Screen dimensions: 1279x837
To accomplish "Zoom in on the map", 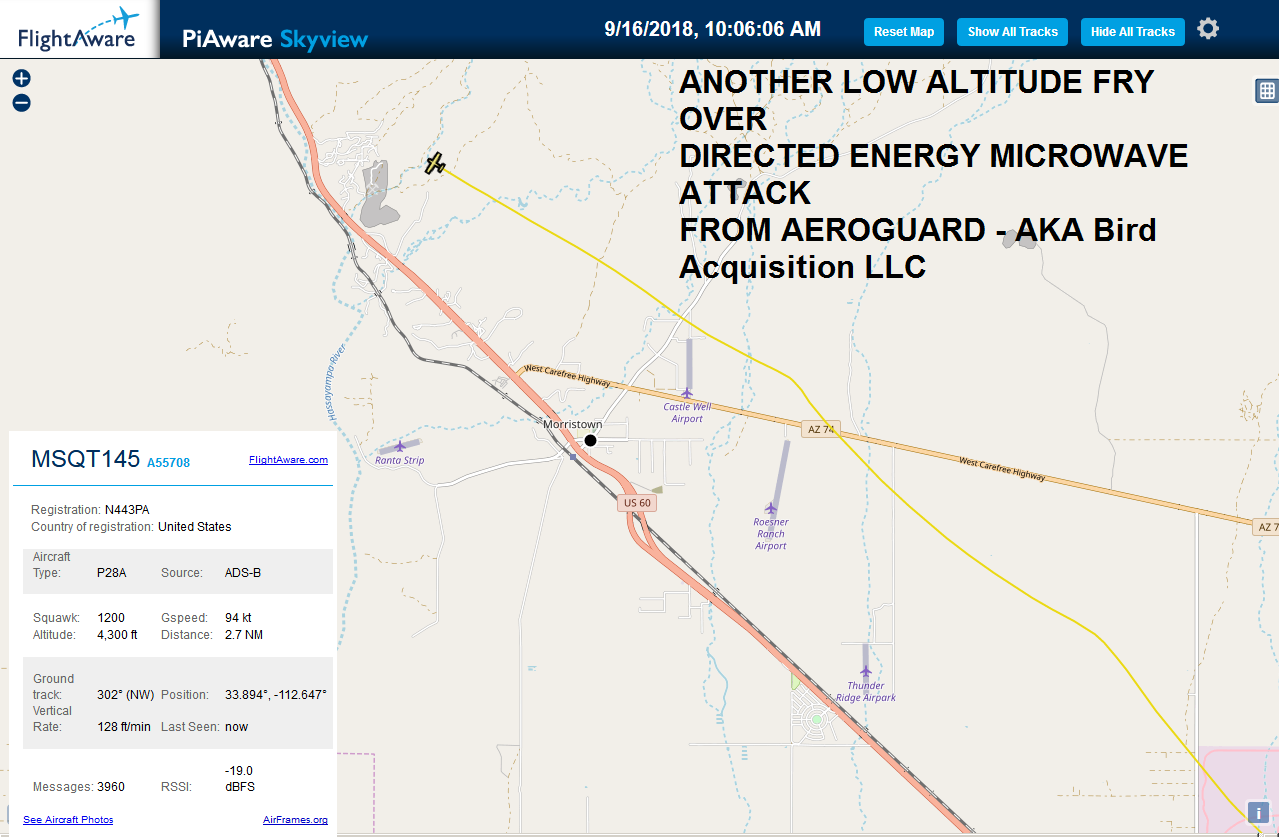I will (21, 78).
